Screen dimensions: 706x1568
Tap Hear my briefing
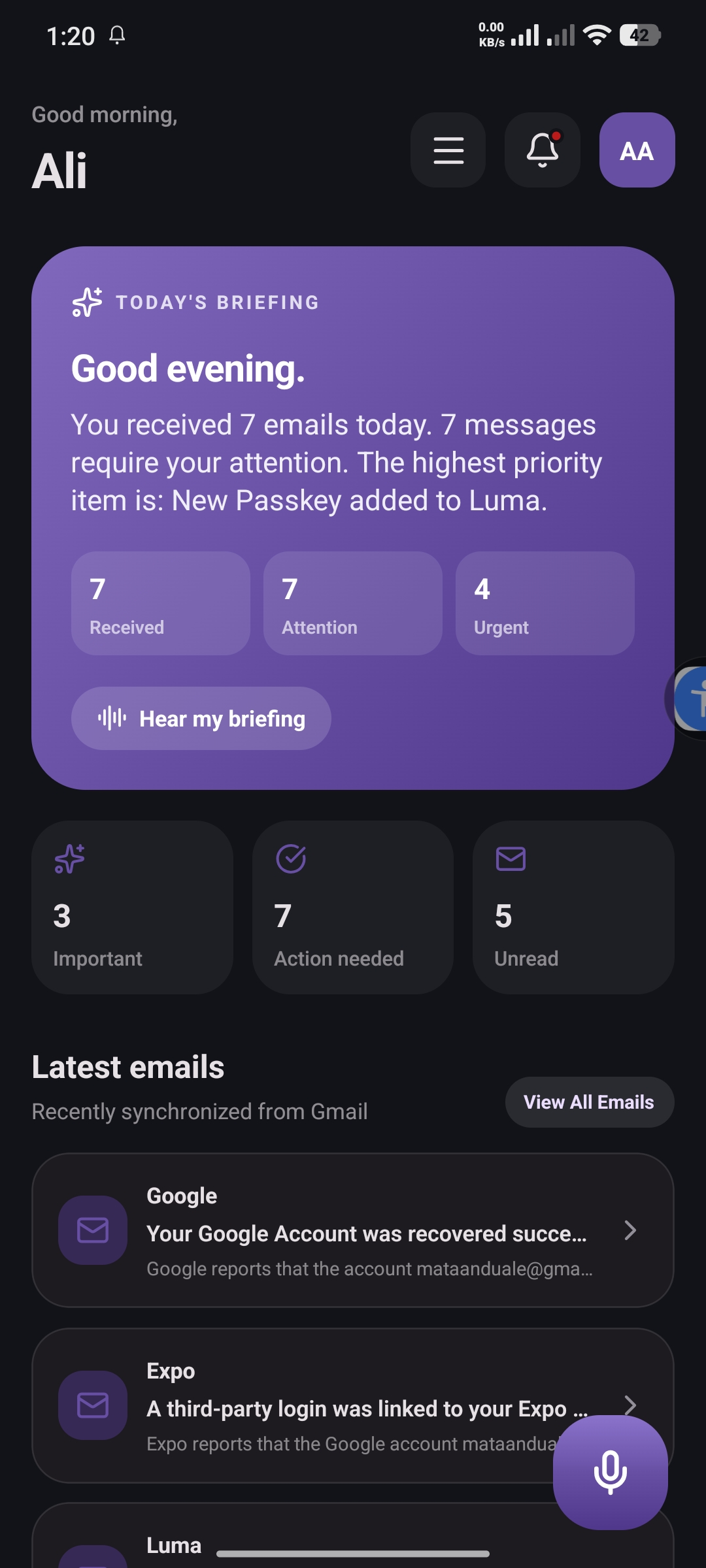[201, 718]
